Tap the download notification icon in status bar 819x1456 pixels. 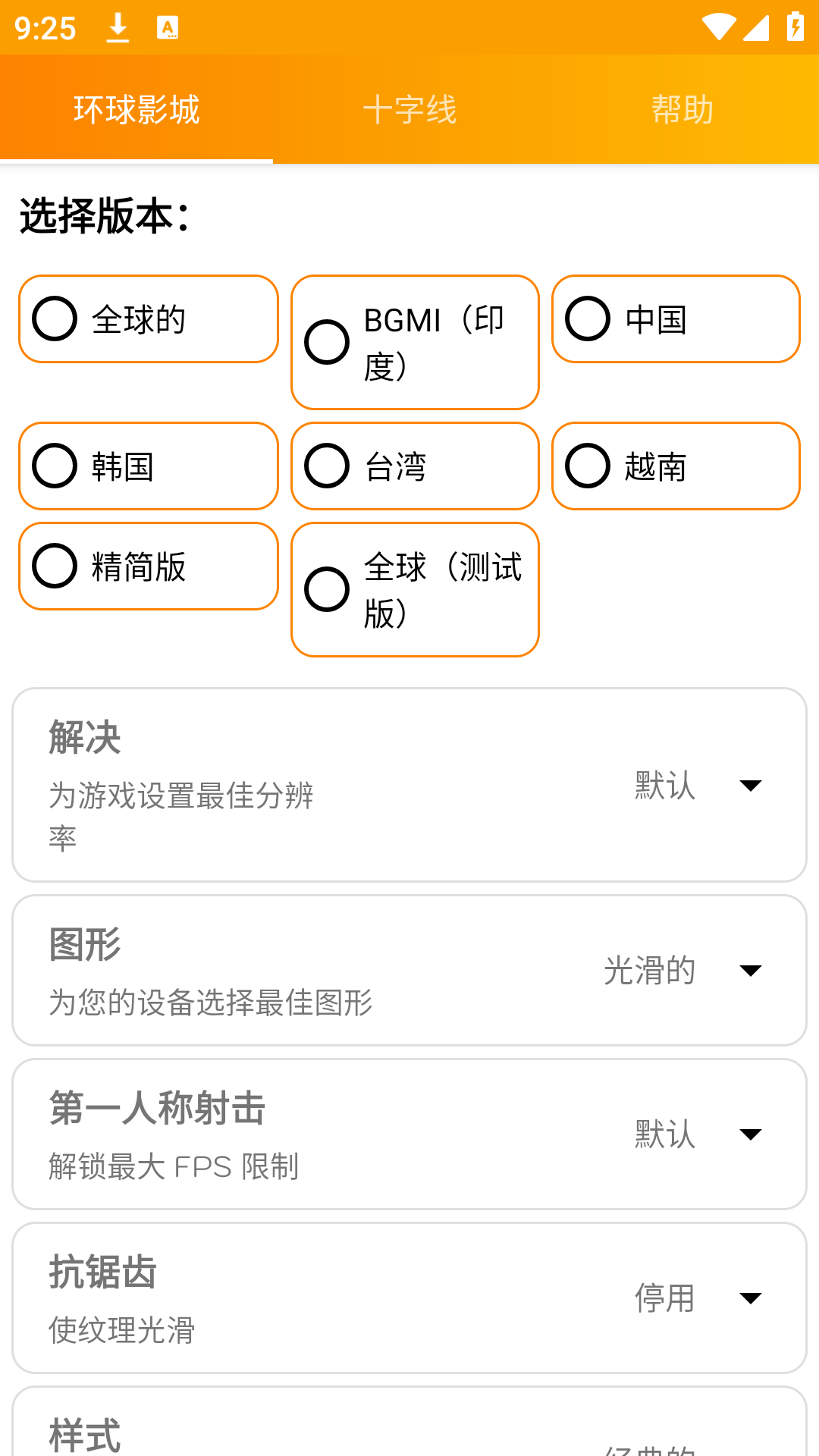point(119,27)
